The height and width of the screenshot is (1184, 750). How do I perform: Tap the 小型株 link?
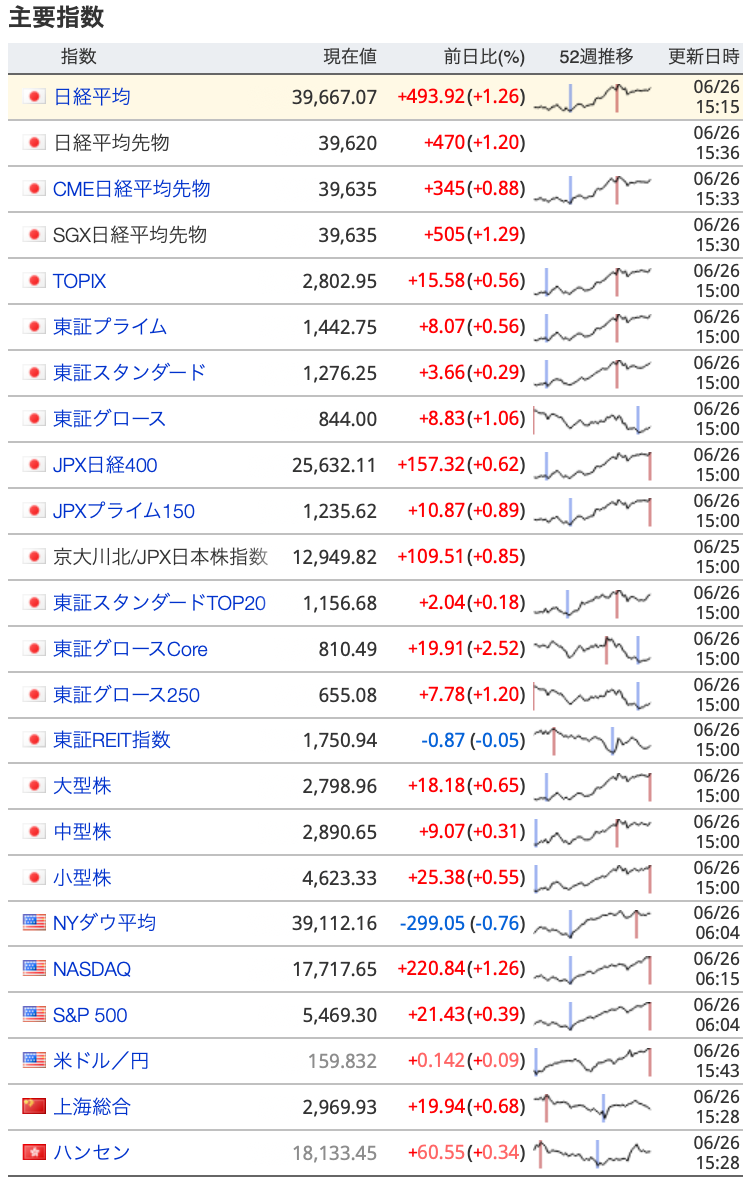pyautogui.click(x=82, y=878)
